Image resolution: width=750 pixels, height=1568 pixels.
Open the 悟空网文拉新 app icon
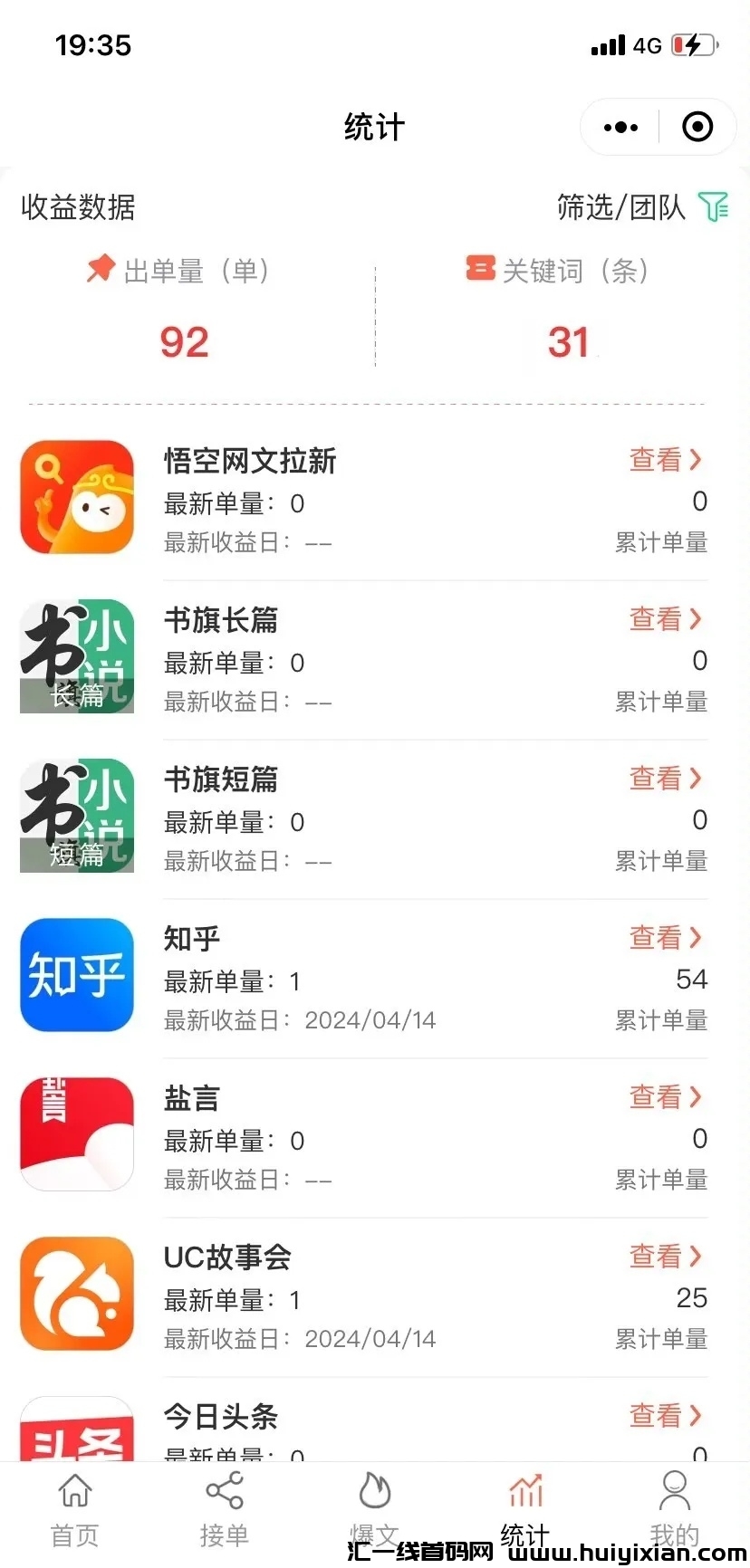coord(77,496)
